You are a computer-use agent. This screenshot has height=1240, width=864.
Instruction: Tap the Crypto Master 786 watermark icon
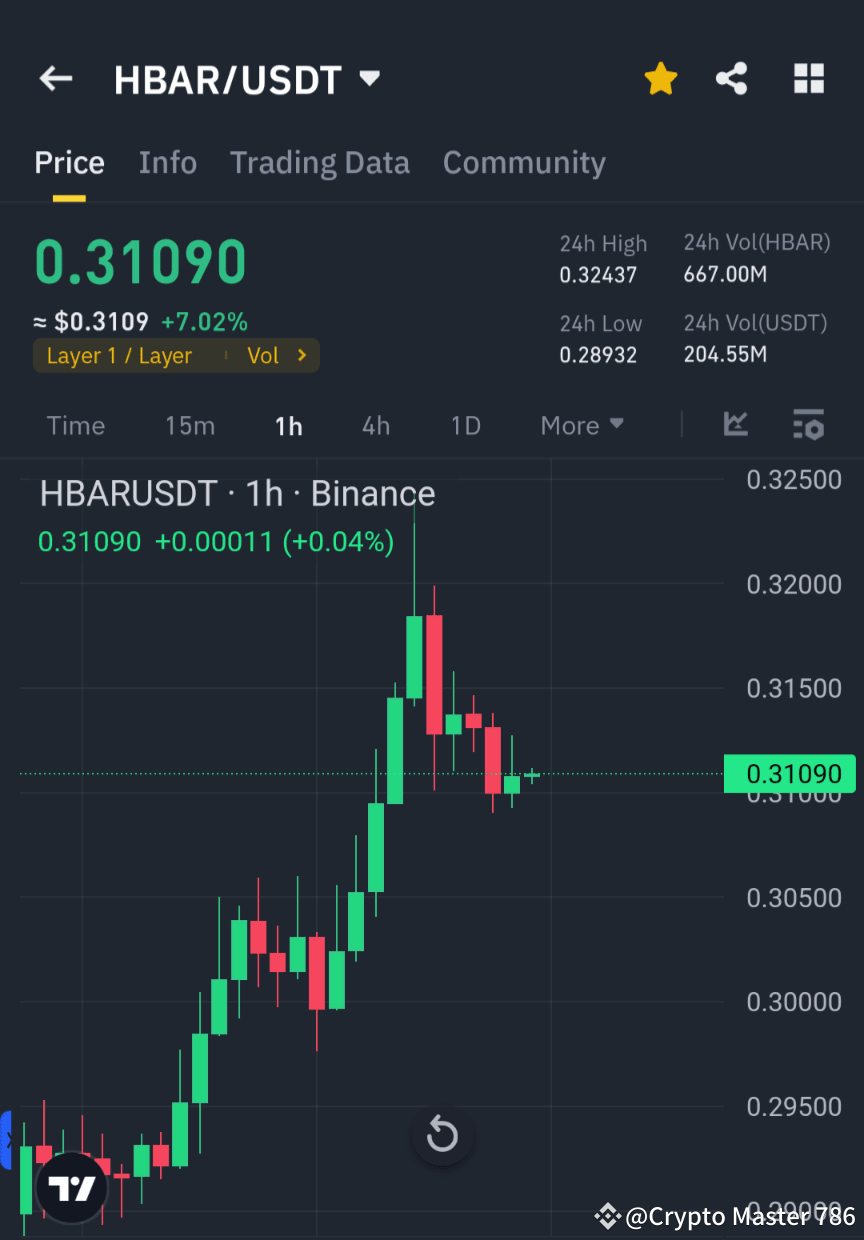point(608,1217)
